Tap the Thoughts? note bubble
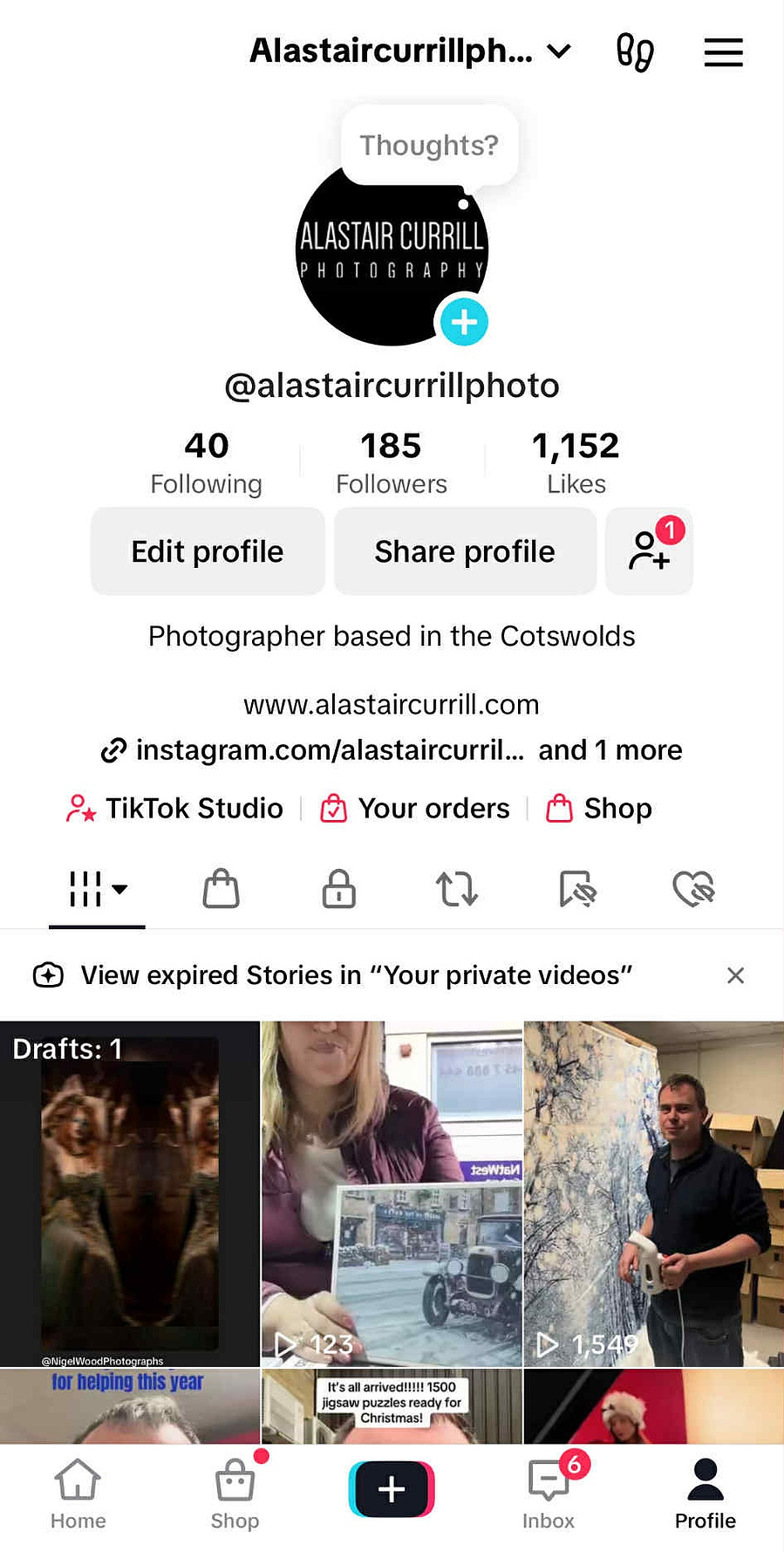Viewport: 784px width, 1552px height. tap(429, 145)
